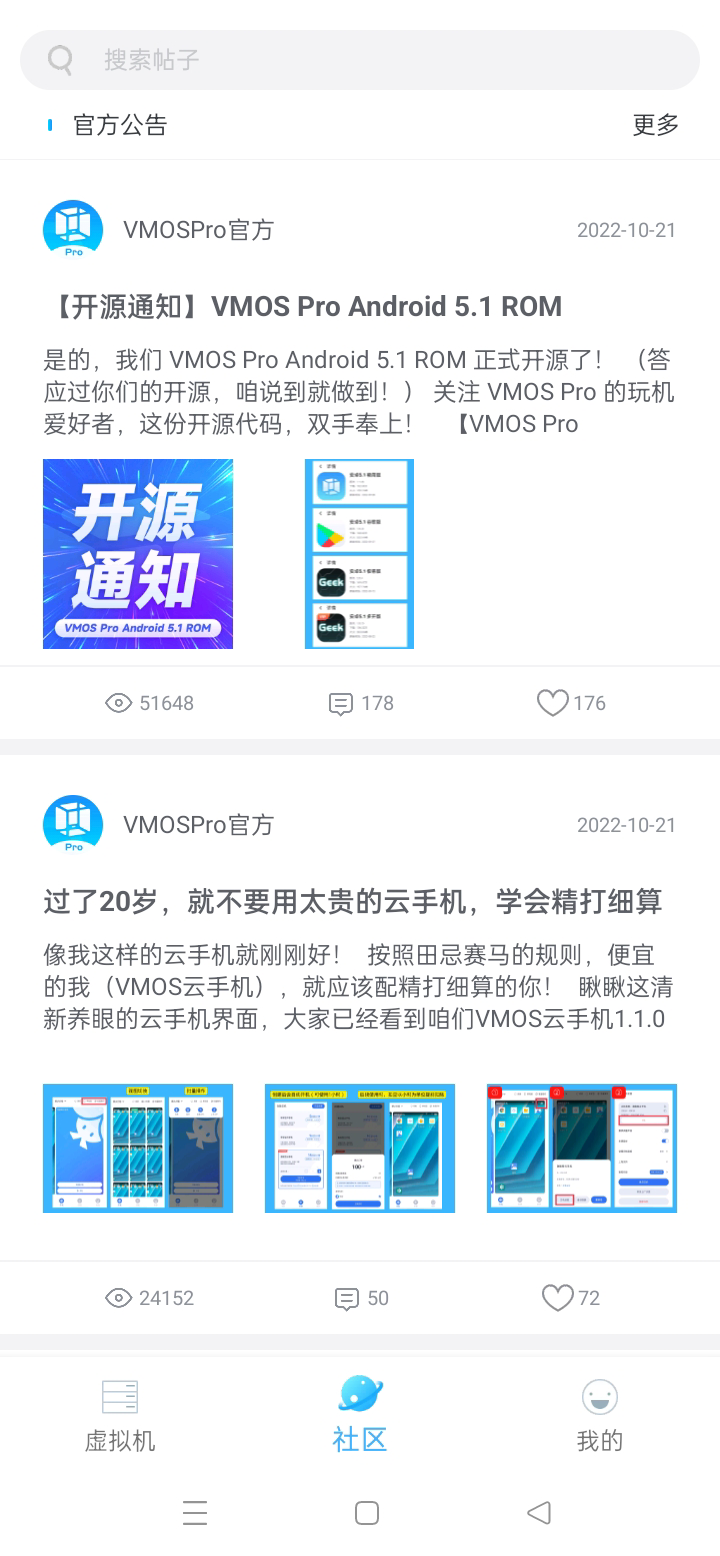Open 更多 official announcements
720x1556 pixels.
coord(655,125)
